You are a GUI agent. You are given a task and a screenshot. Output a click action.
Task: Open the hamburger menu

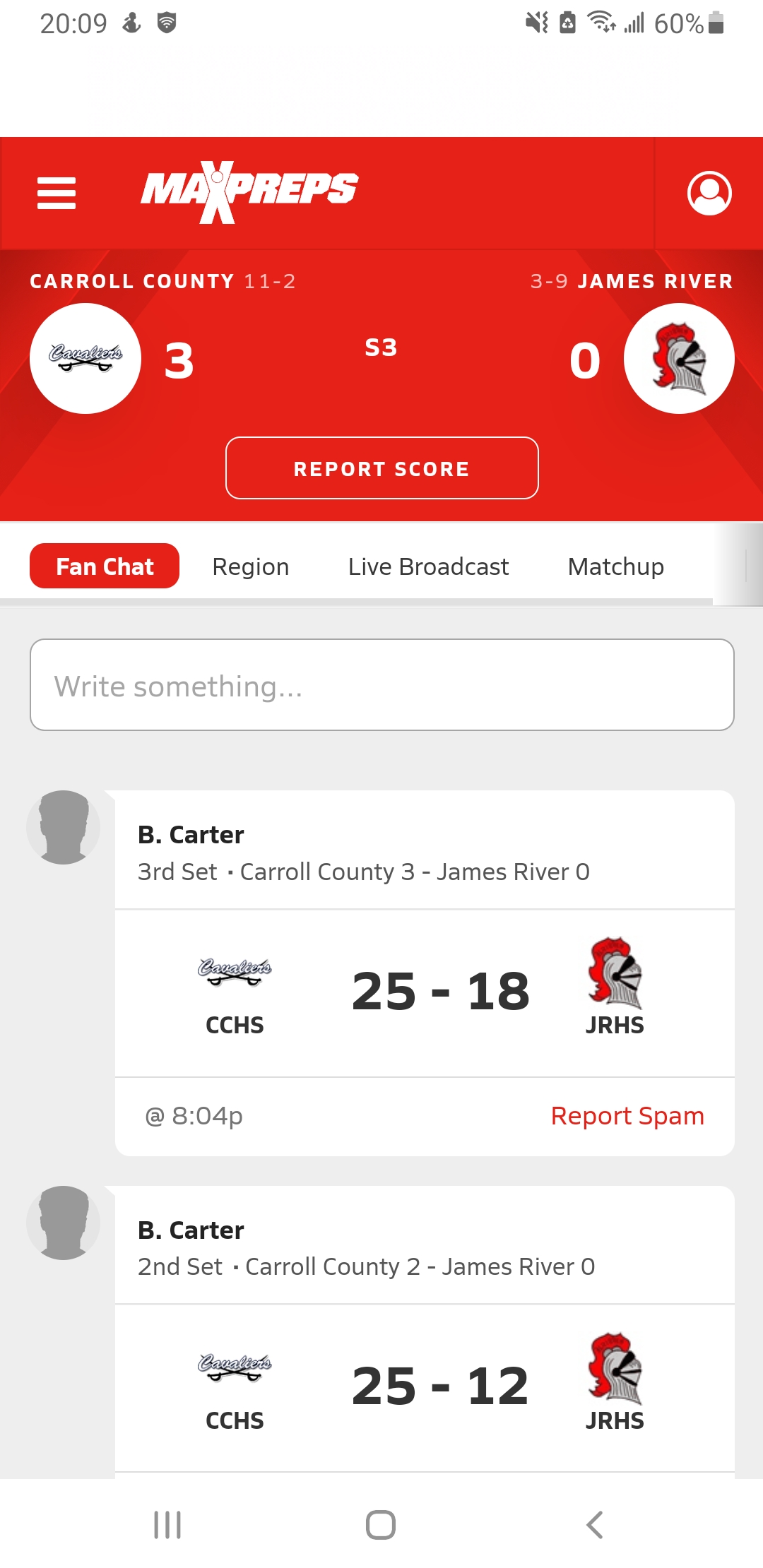point(57,193)
